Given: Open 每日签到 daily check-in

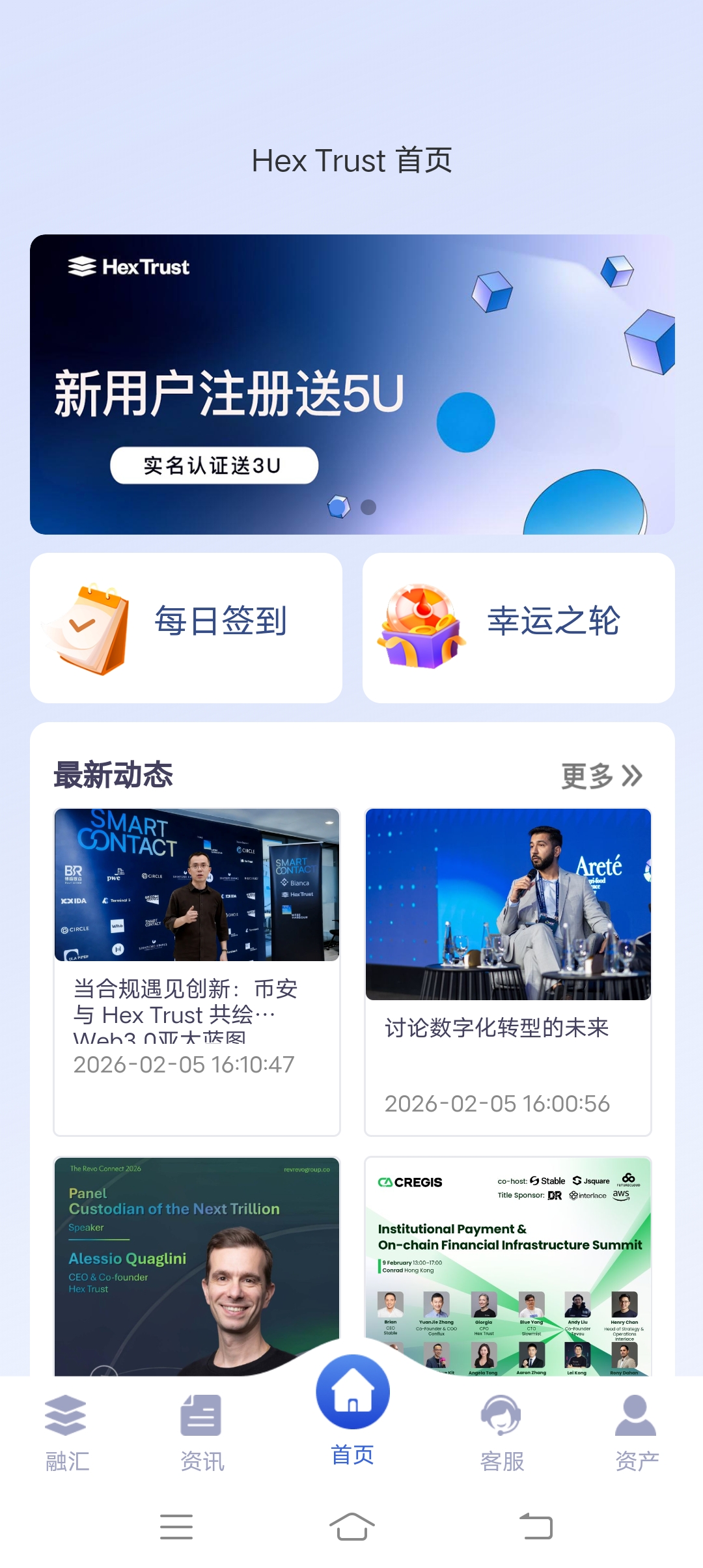Looking at the screenshot, I should click(x=186, y=627).
